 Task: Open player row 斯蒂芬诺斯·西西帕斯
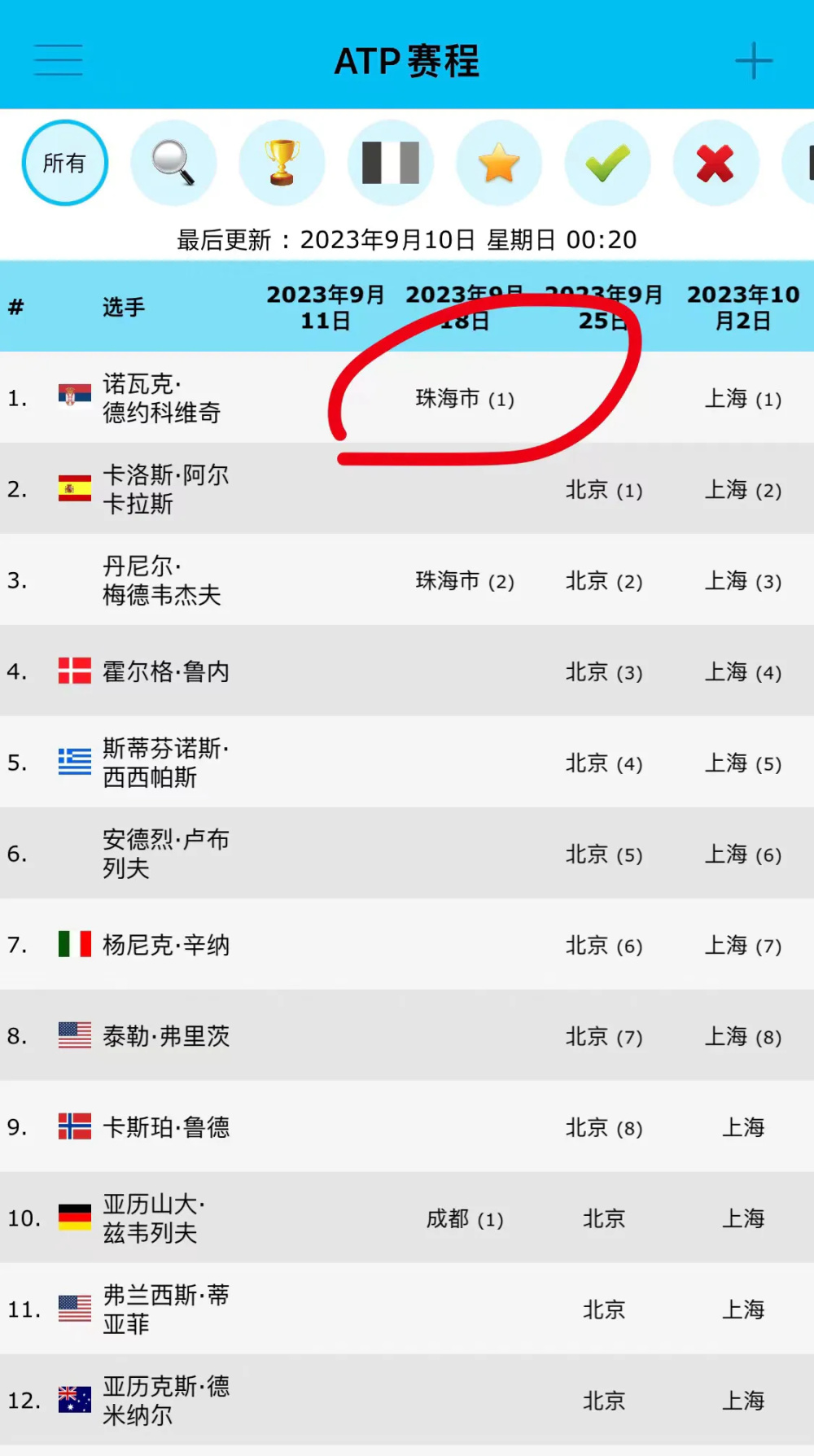tap(407, 763)
